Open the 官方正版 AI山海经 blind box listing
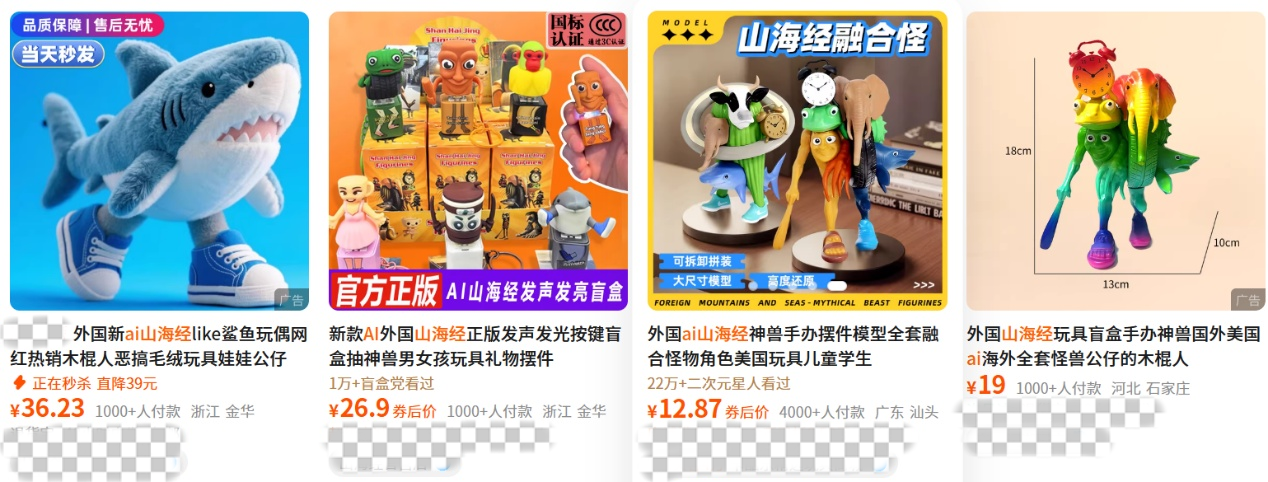 478,162
